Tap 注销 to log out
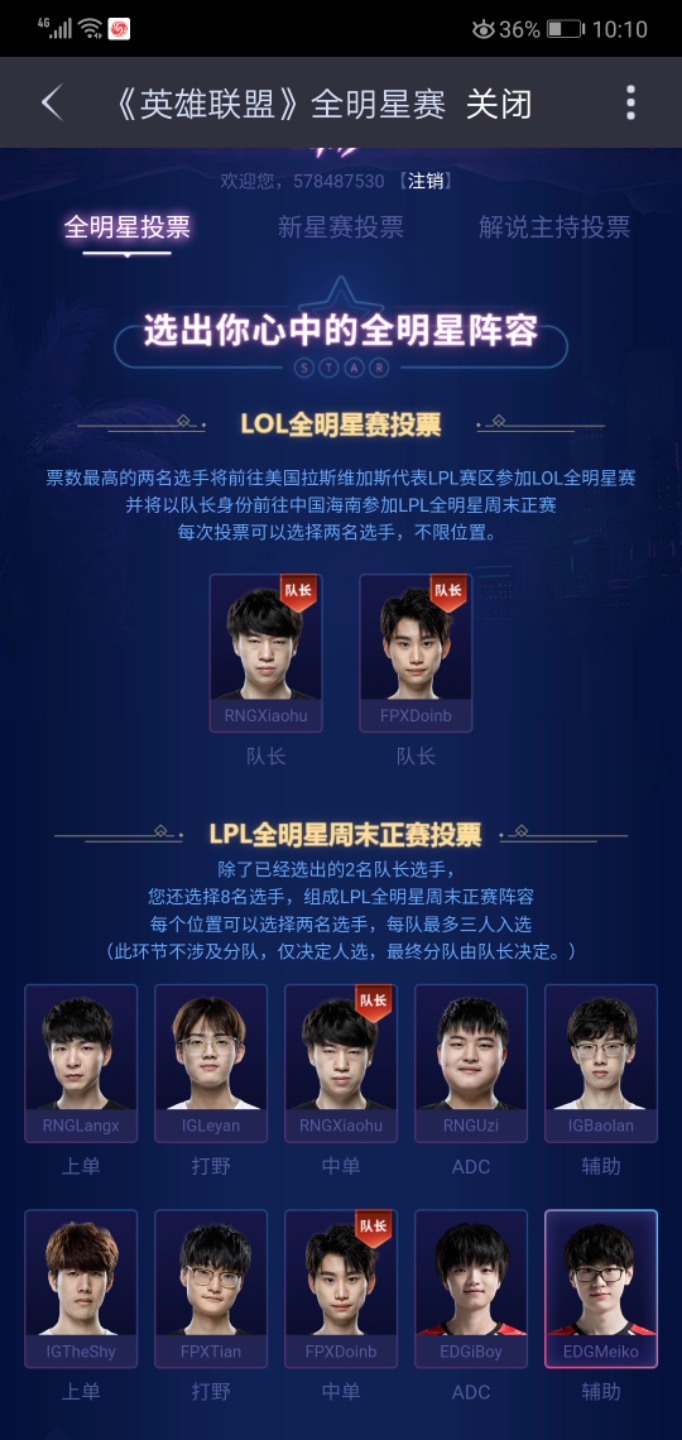The height and width of the screenshot is (1440, 682). [426, 181]
